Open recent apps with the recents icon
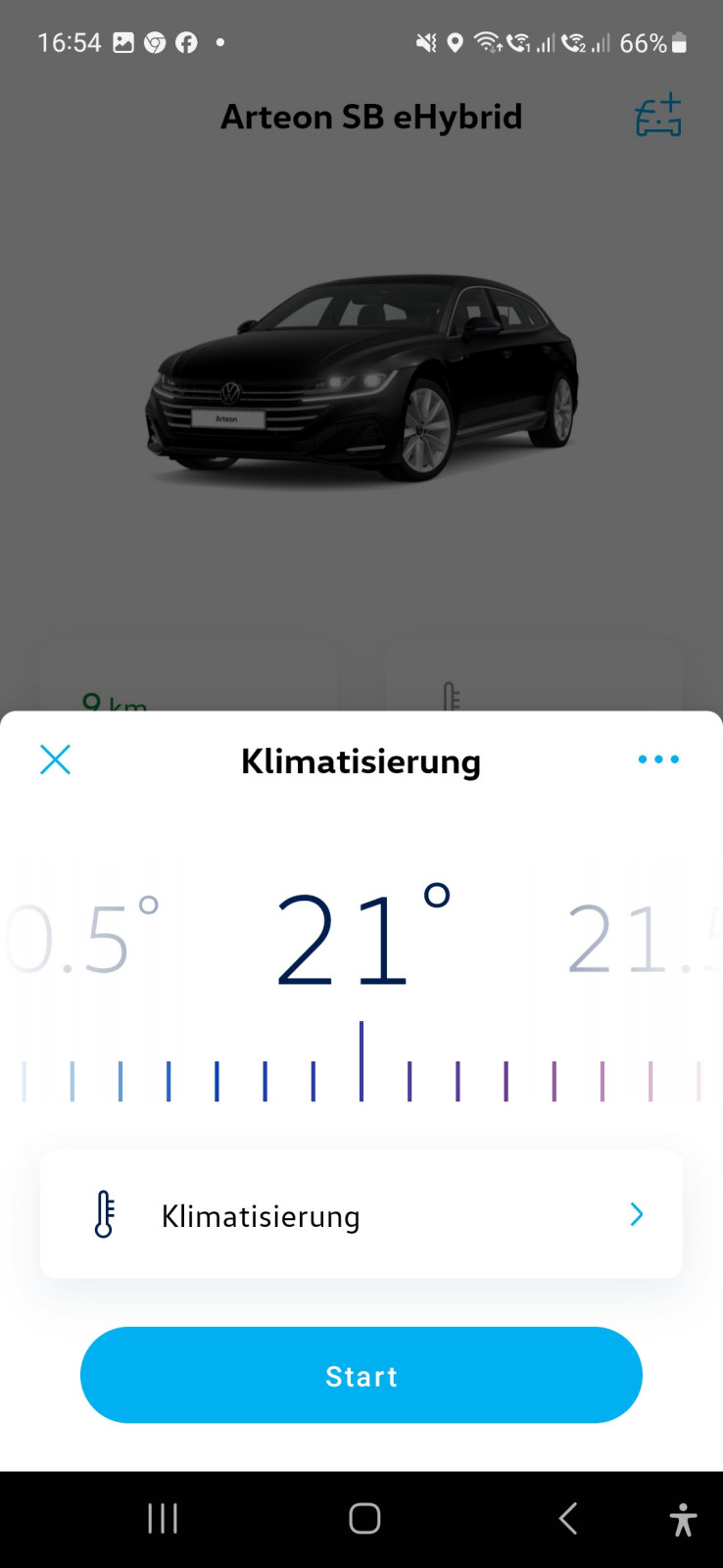This screenshot has height=1568, width=723. (161, 1517)
